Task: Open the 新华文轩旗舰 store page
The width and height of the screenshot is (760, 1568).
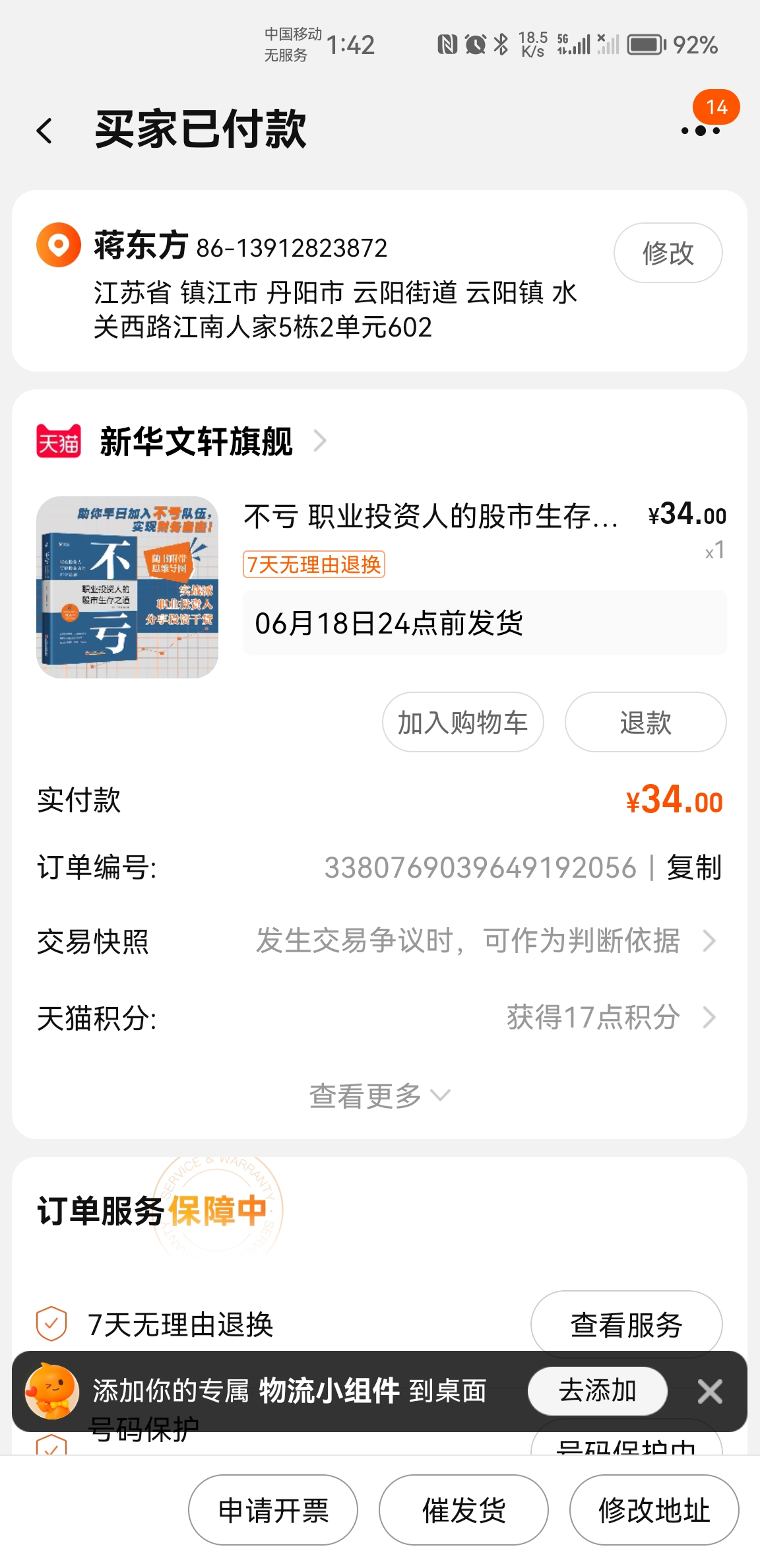Action: 197,441
